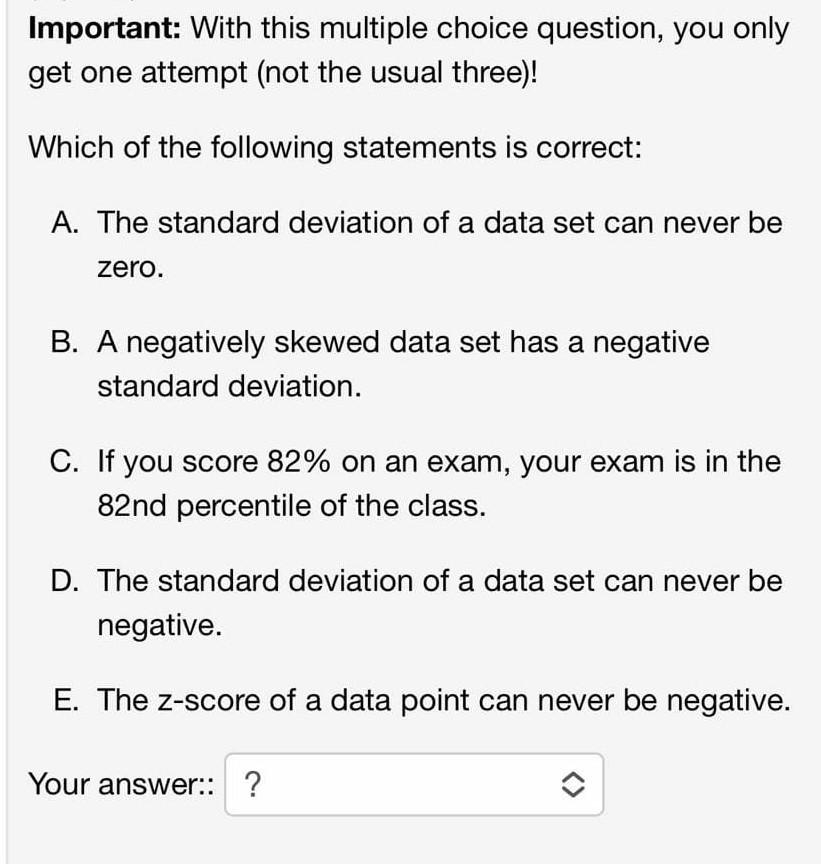This screenshot has height=864, width=821.
Task: Click the letter label E beside last option
Action: pos(64,702)
